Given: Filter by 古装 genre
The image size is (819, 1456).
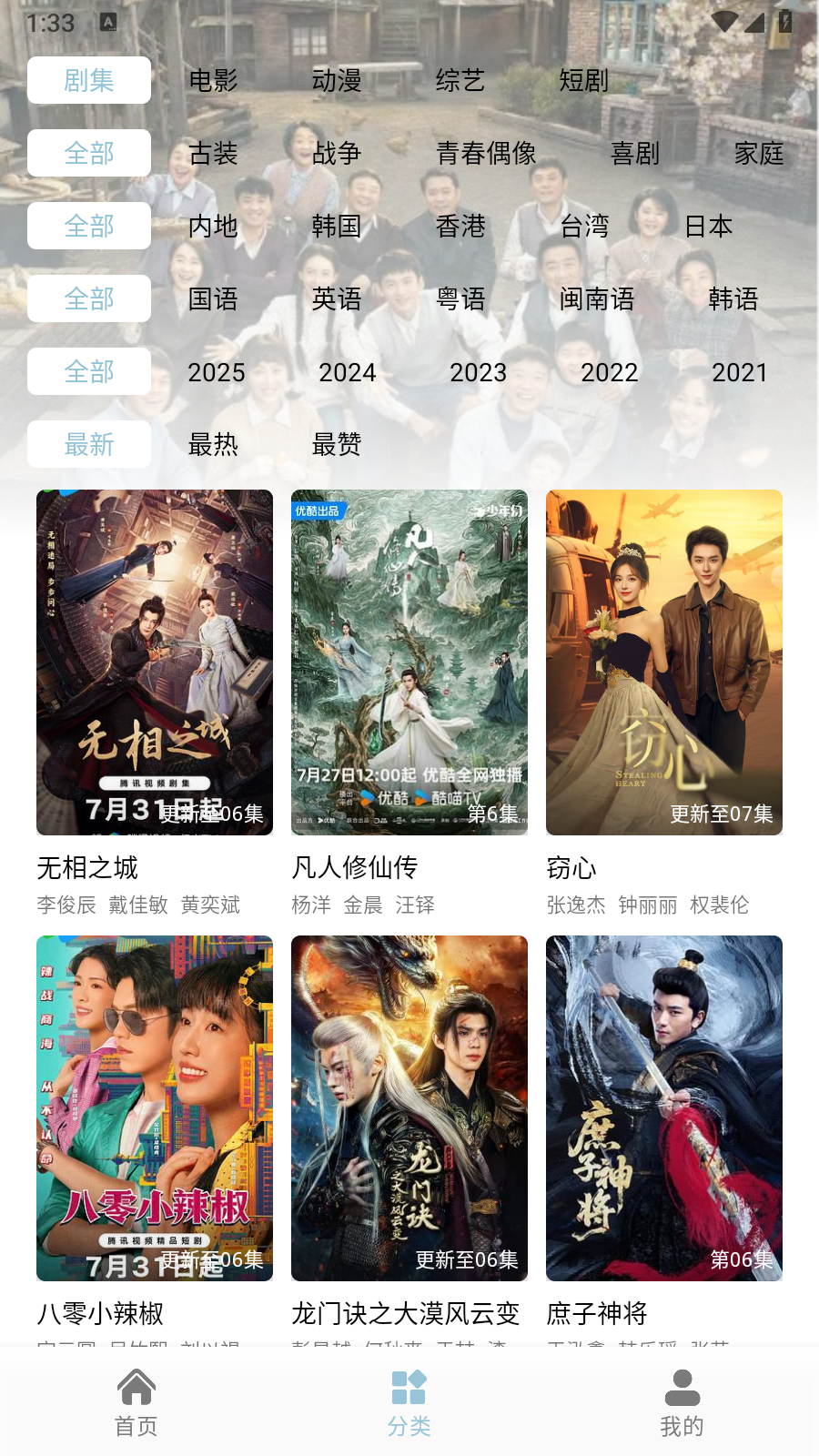Looking at the screenshot, I should click(213, 154).
